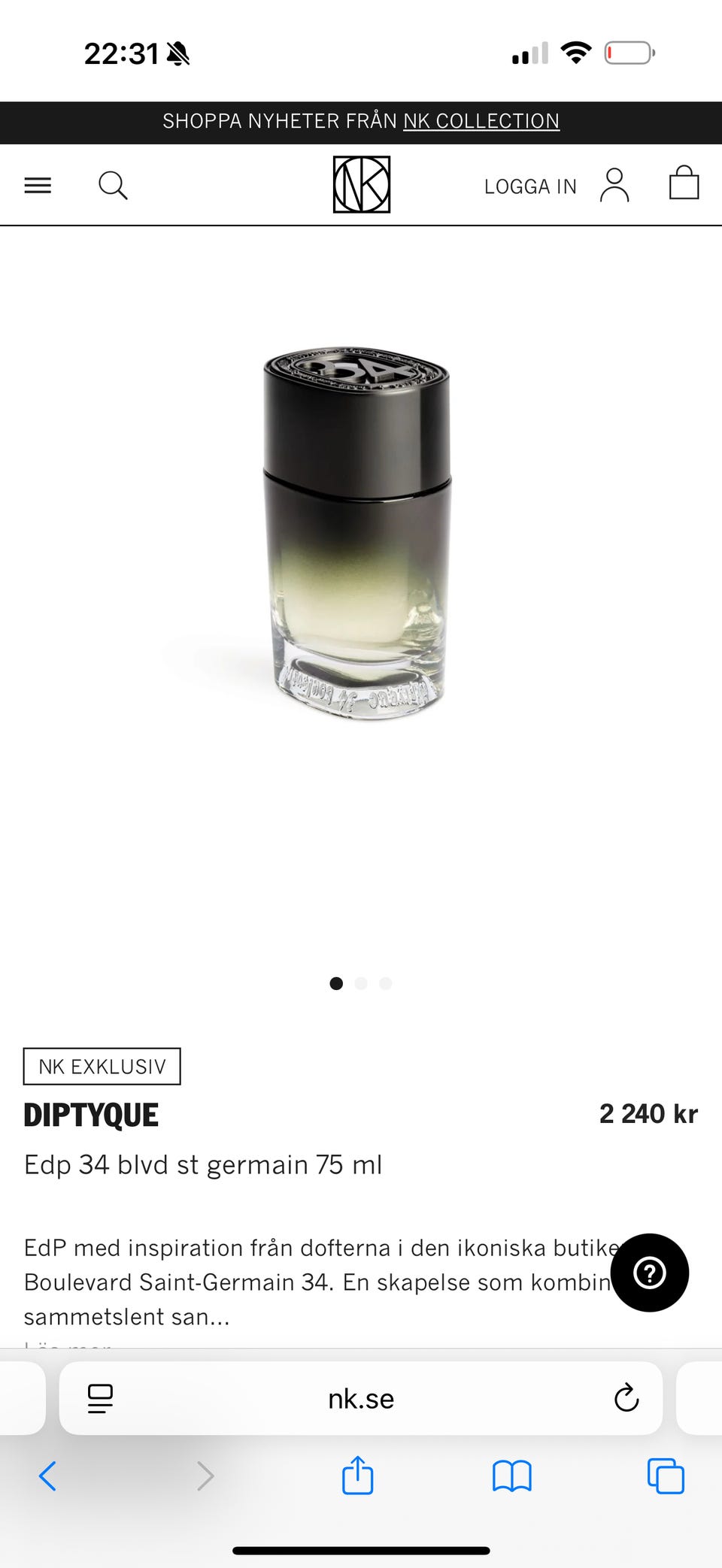Image resolution: width=722 pixels, height=1568 pixels.
Task: Jump to the third product image dot
Action: click(x=386, y=983)
